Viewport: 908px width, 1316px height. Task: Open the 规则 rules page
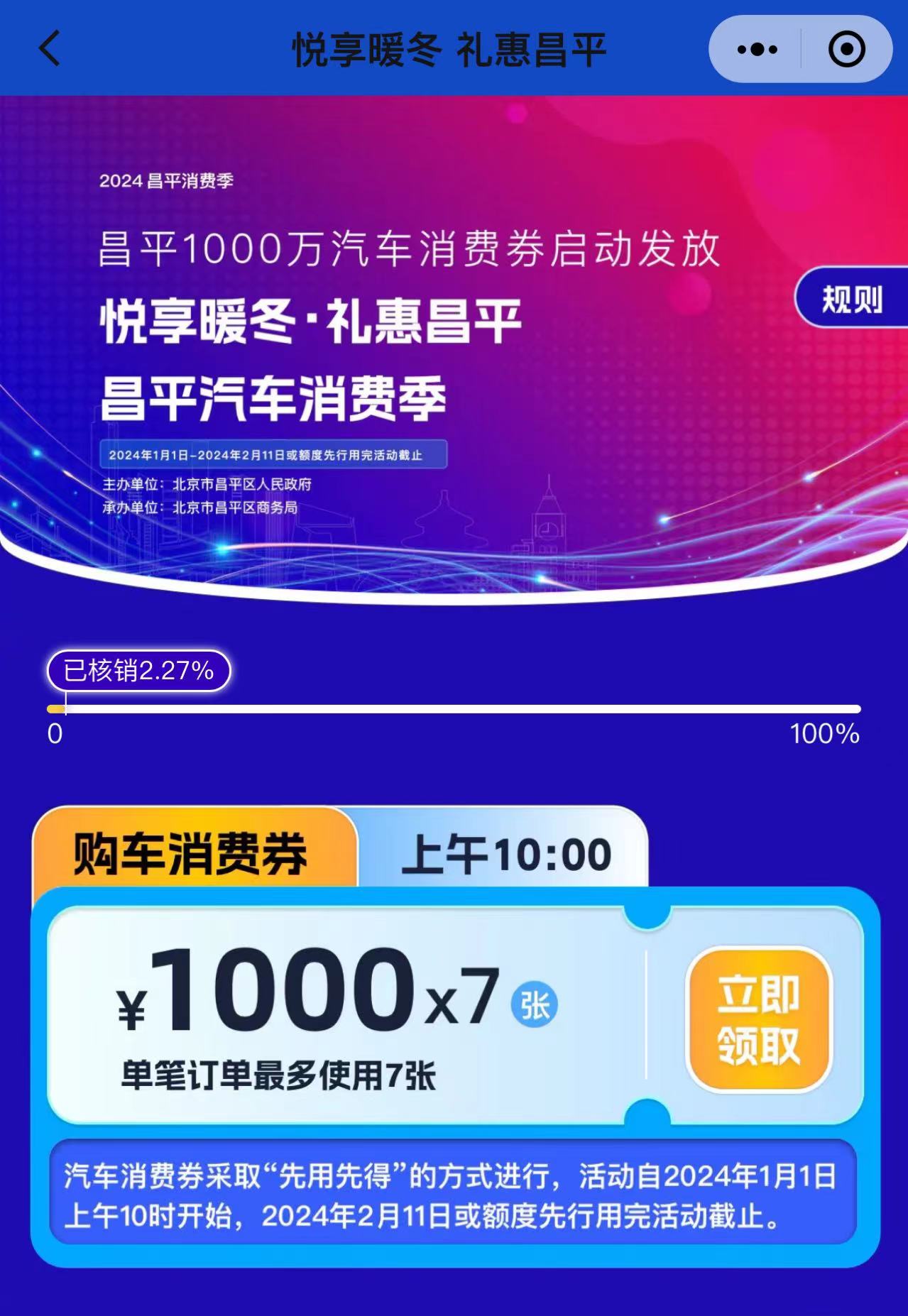pos(851,300)
